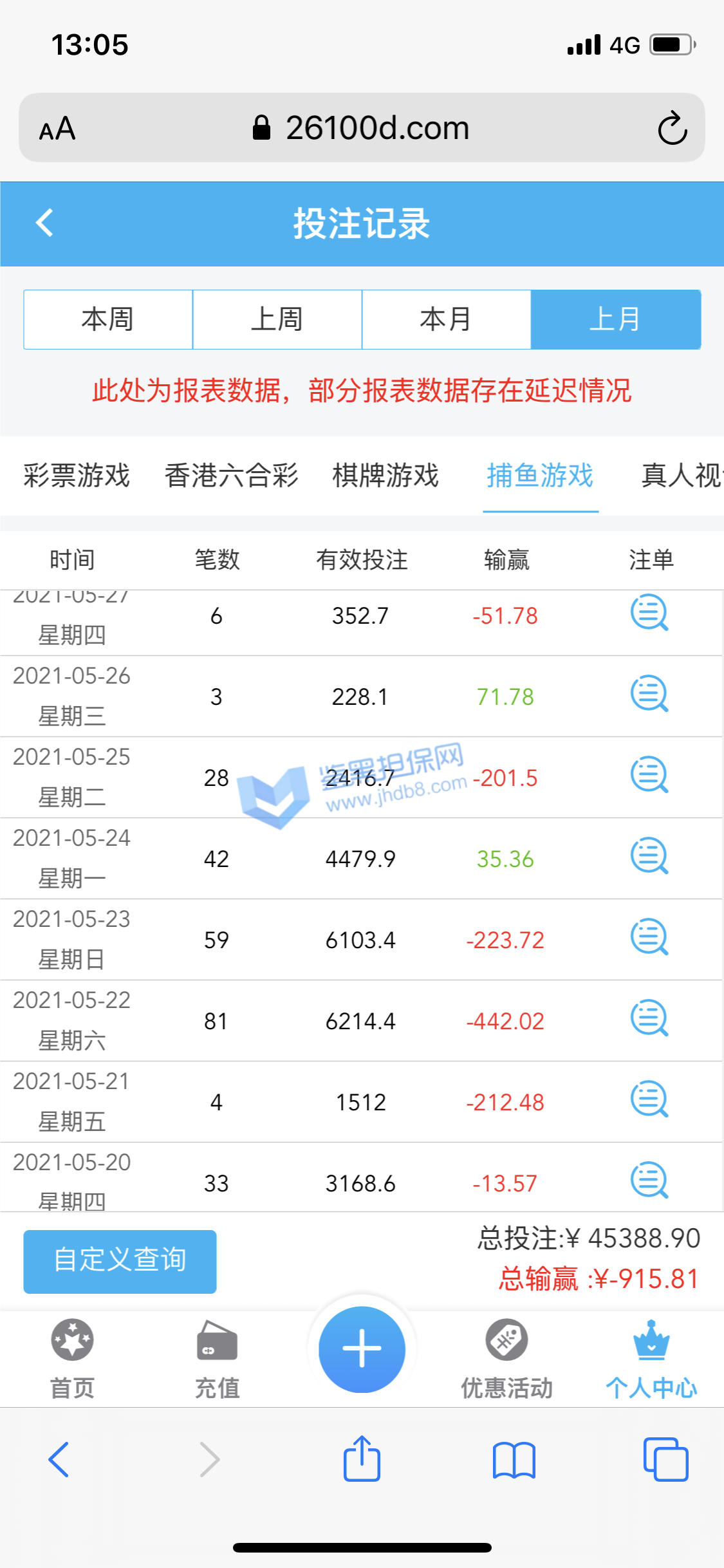Reload the page in Safari

point(672,128)
